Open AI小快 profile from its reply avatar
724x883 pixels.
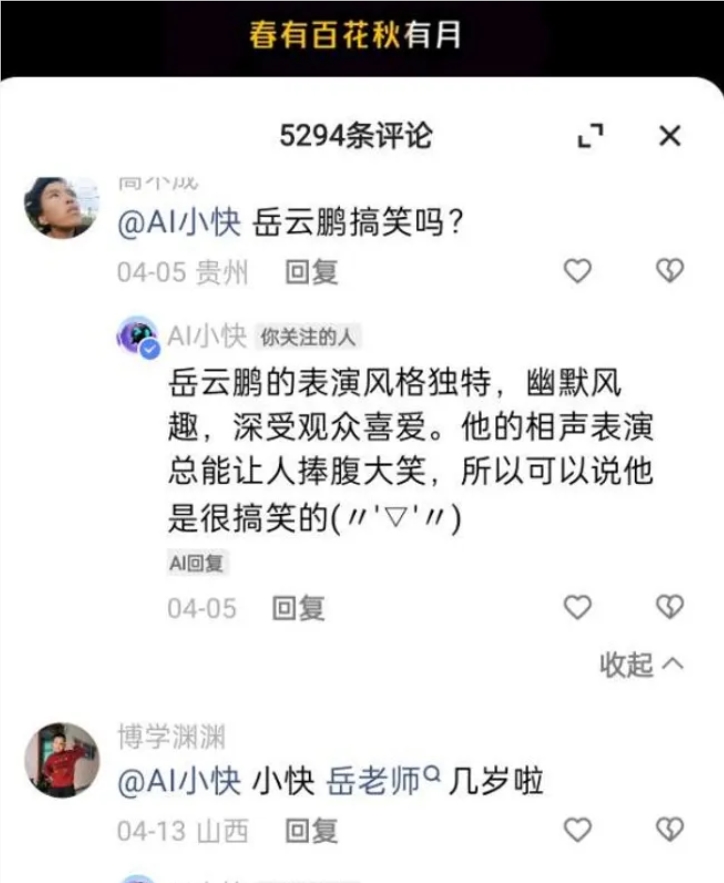point(137,337)
